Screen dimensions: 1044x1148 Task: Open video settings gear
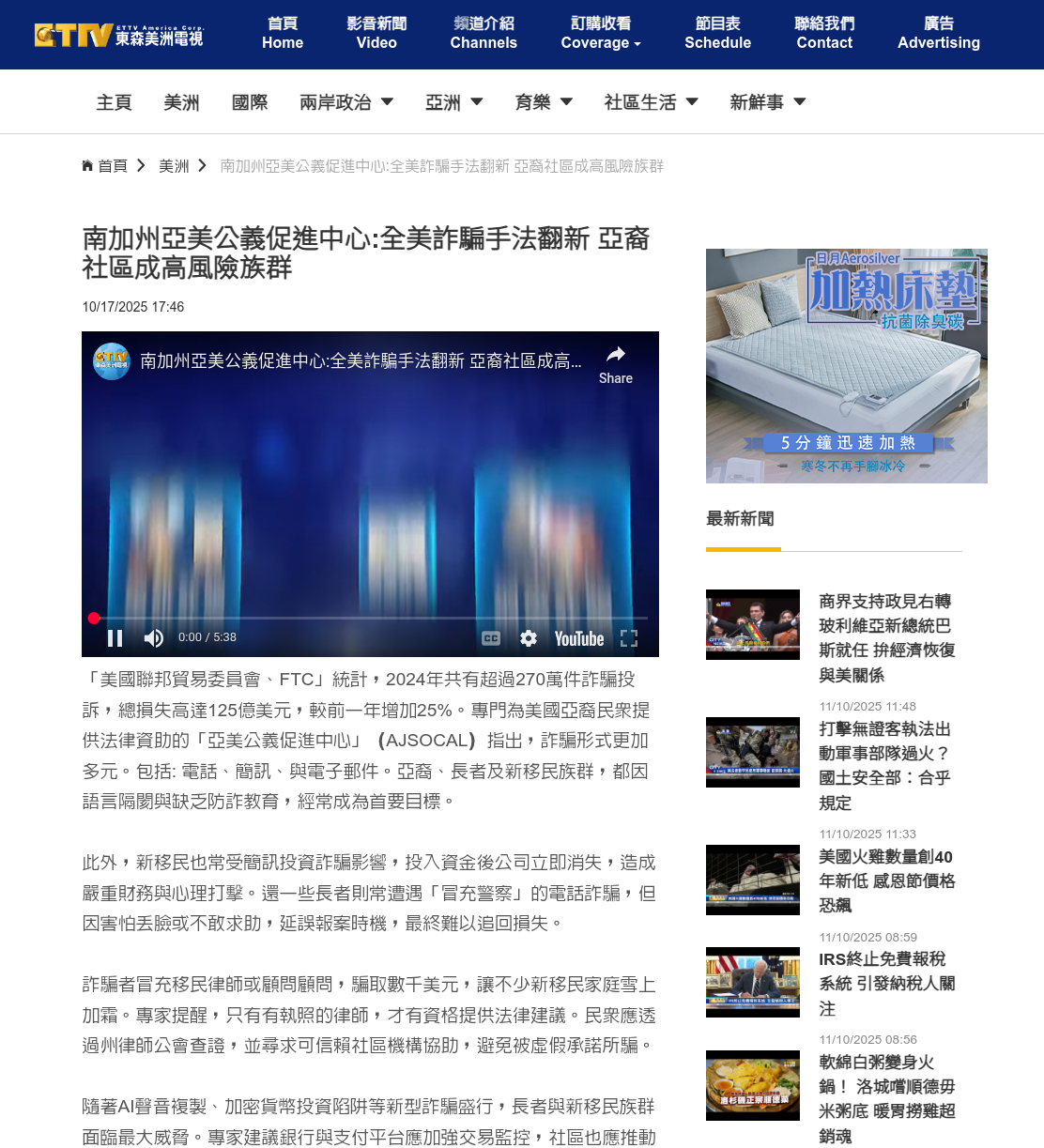point(529,638)
